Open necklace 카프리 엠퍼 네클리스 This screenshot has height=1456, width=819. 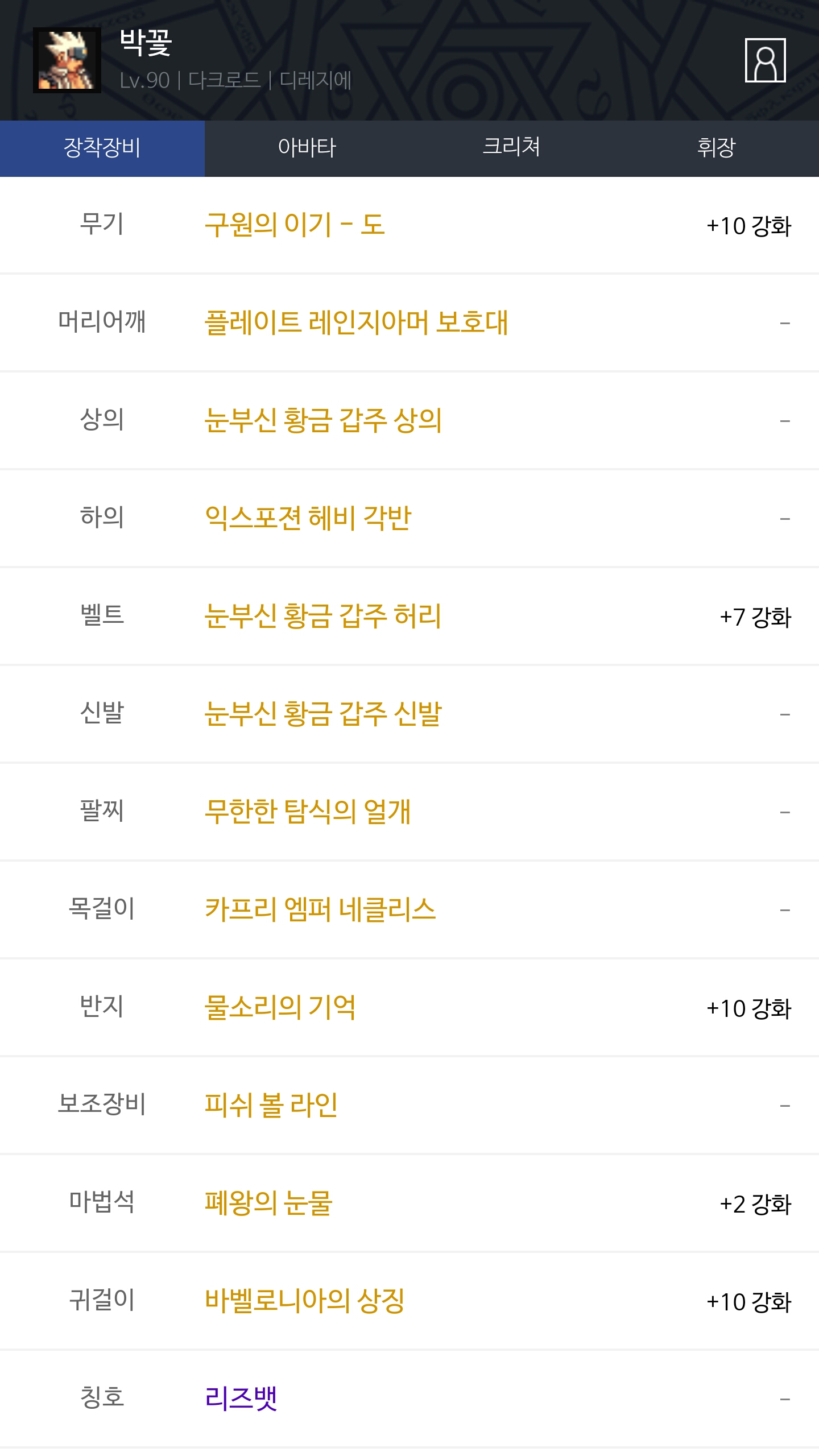(320, 910)
